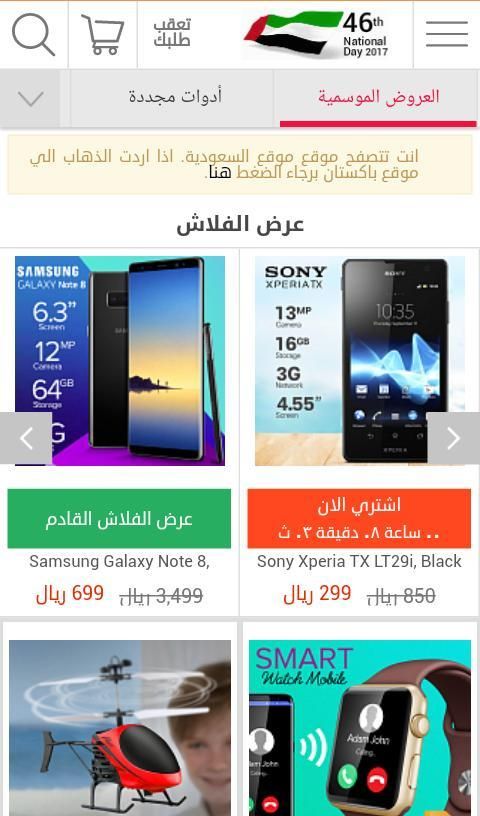This screenshot has height=816, width=480.
Task: Tap the track your order link (تعقب طلبك)
Action: (x=172, y=33)
